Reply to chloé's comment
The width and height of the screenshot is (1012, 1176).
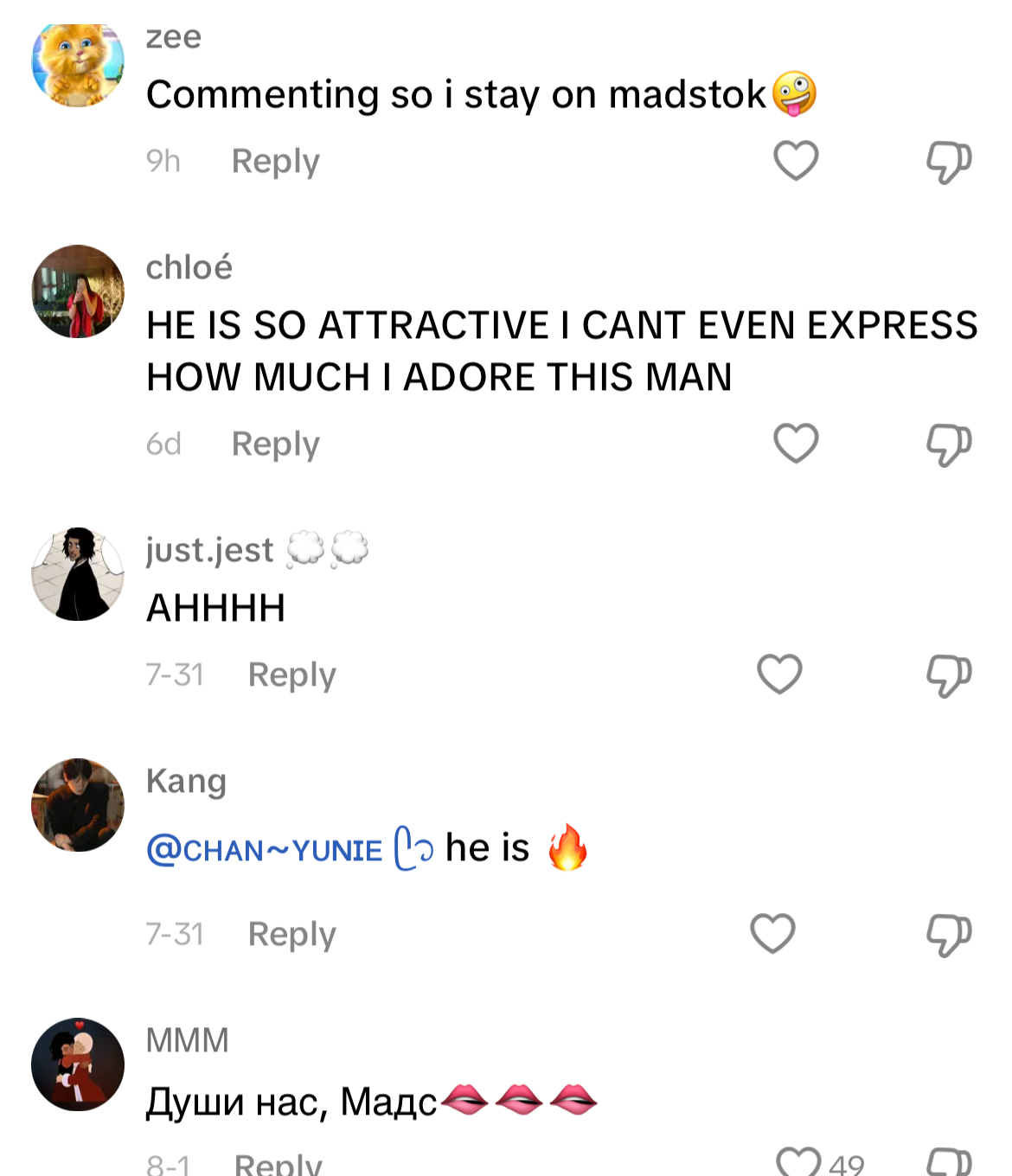click(x=275, y=444)
